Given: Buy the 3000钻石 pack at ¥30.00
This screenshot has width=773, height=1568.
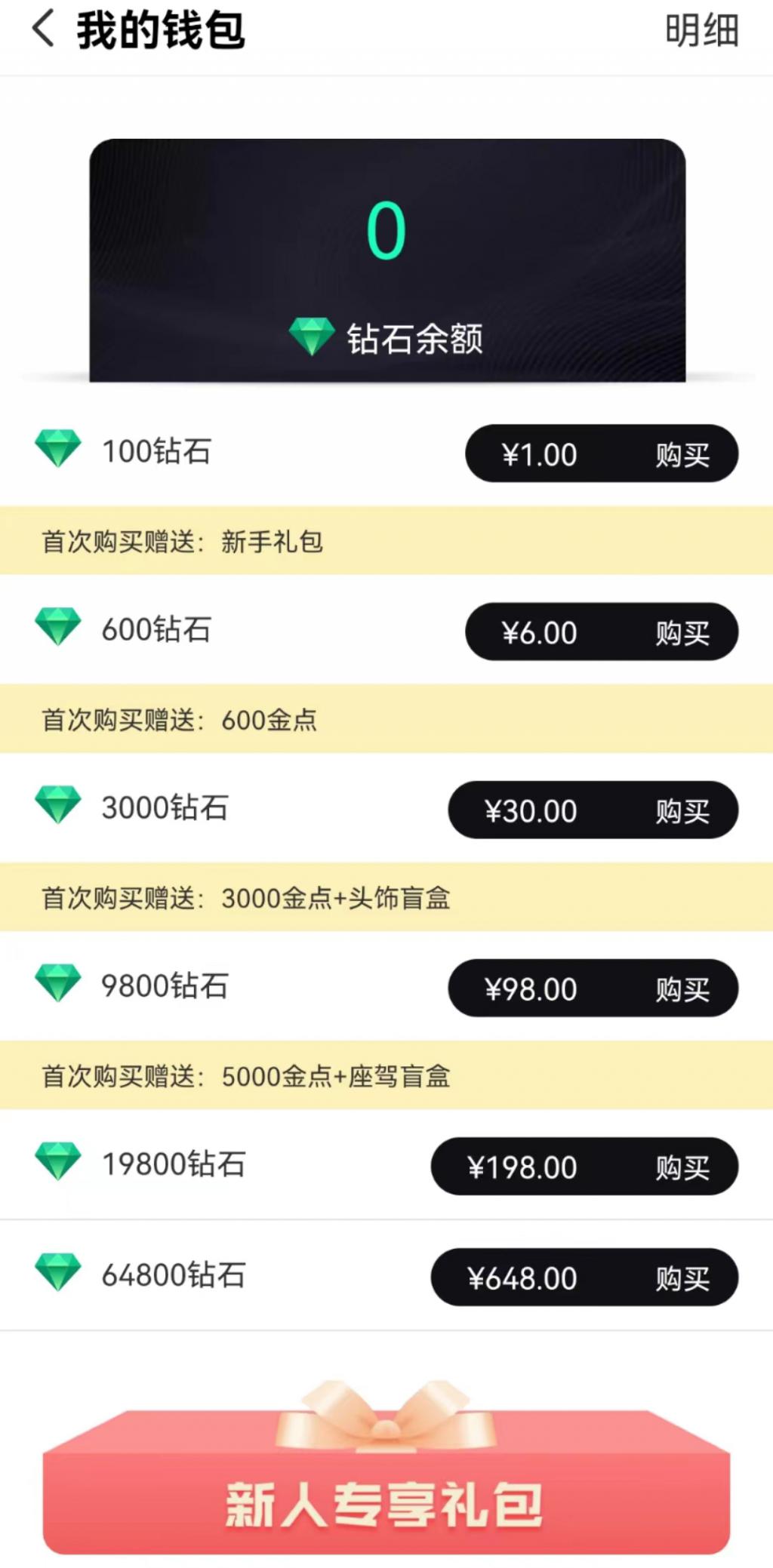Looking at the screenshot, I should (593, 810).
